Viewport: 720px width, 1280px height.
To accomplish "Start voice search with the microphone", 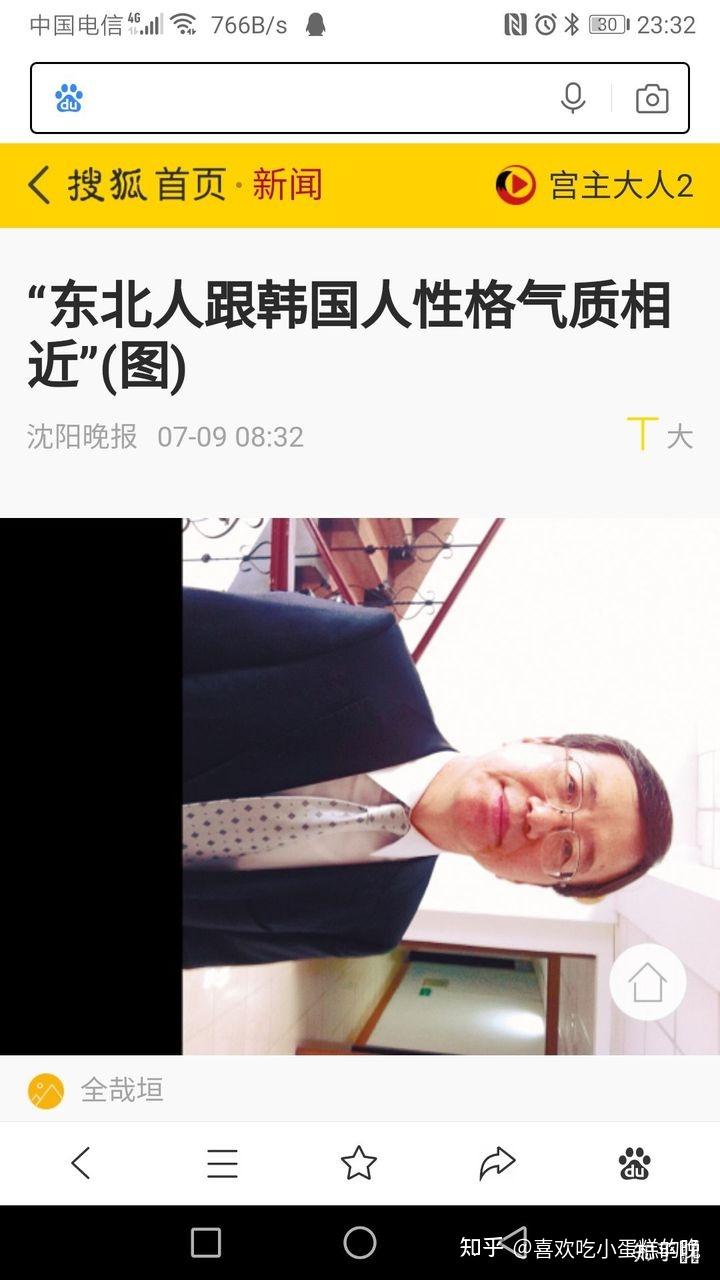I will [x=573, y=98].
